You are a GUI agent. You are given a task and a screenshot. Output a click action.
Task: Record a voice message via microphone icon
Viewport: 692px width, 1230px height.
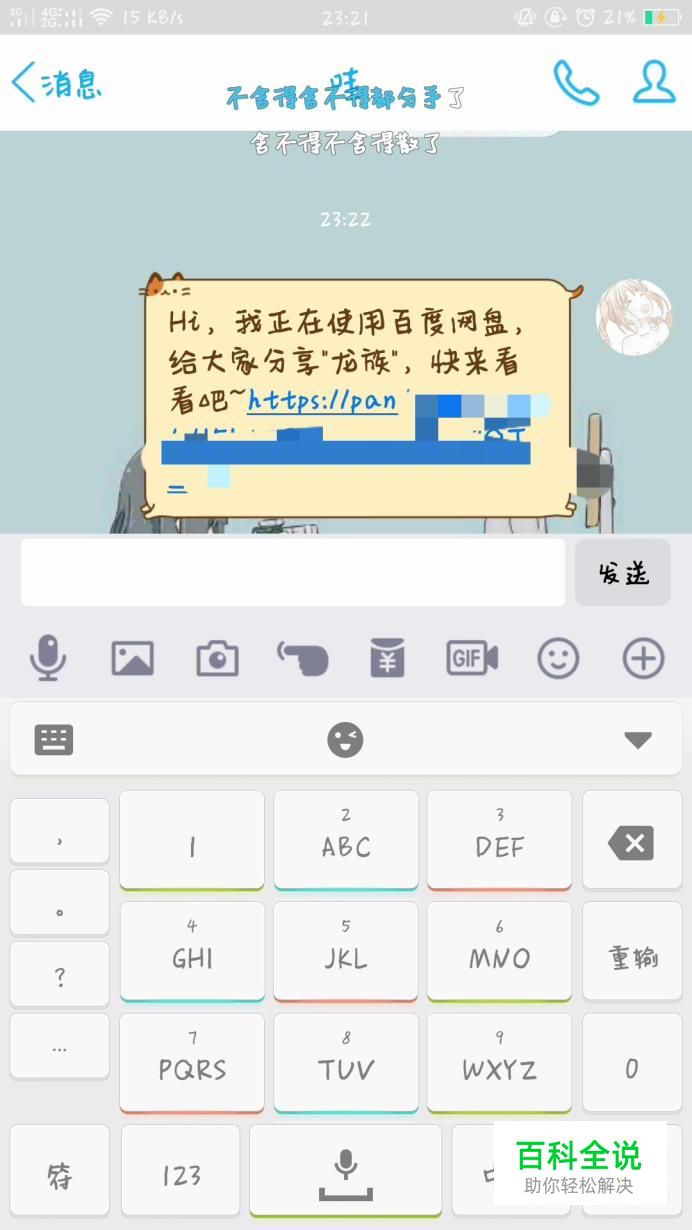(x=47, y=658)
